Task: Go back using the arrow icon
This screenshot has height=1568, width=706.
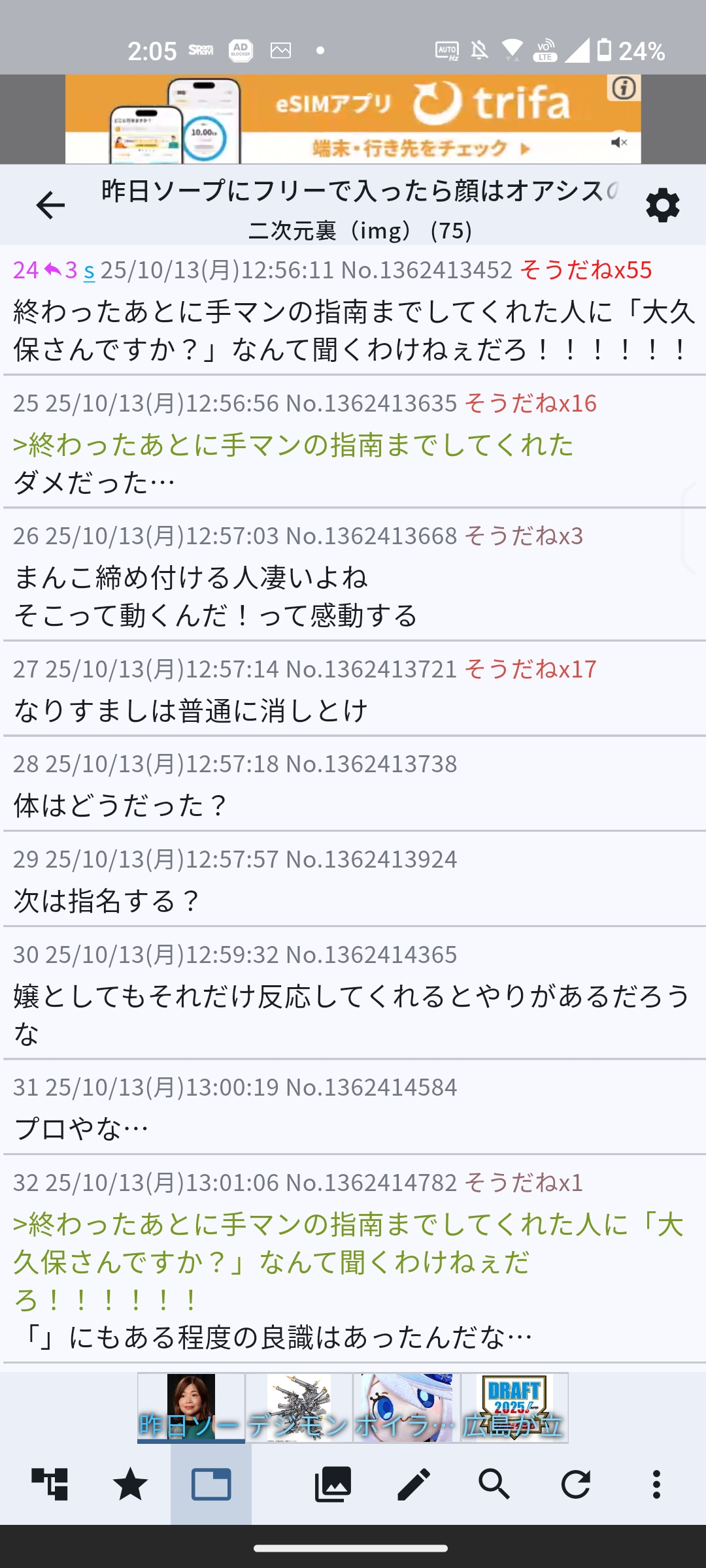Action: point(50,205)
